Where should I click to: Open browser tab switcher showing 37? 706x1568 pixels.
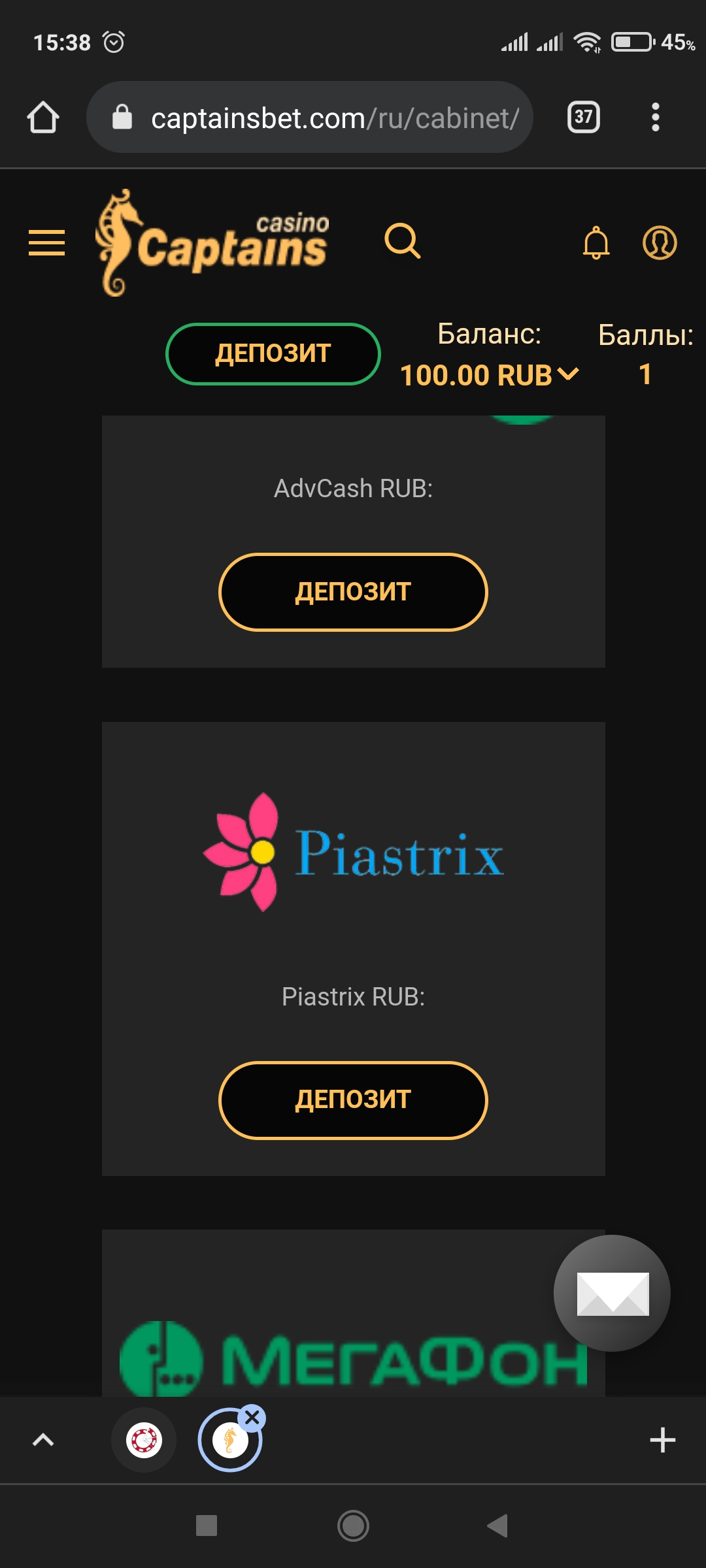coord(583,118)
